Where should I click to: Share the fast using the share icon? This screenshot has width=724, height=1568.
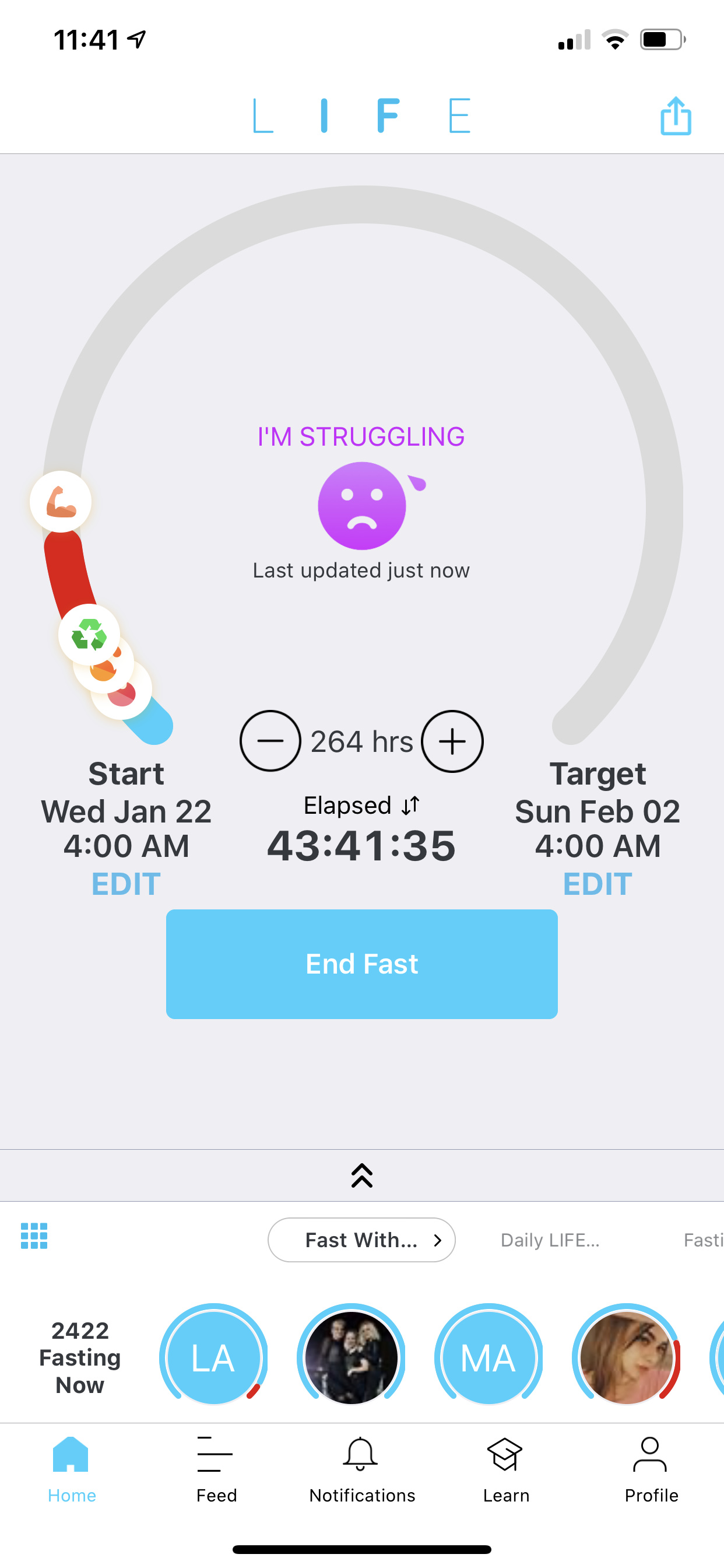pos(676,116)
